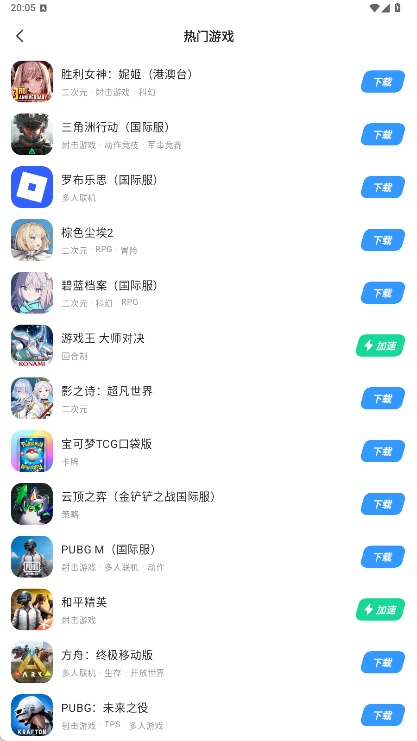Download 云顶之弈（金铲铲之战国际服）
This screenshot has width=417, height=741.
(383, 504)
